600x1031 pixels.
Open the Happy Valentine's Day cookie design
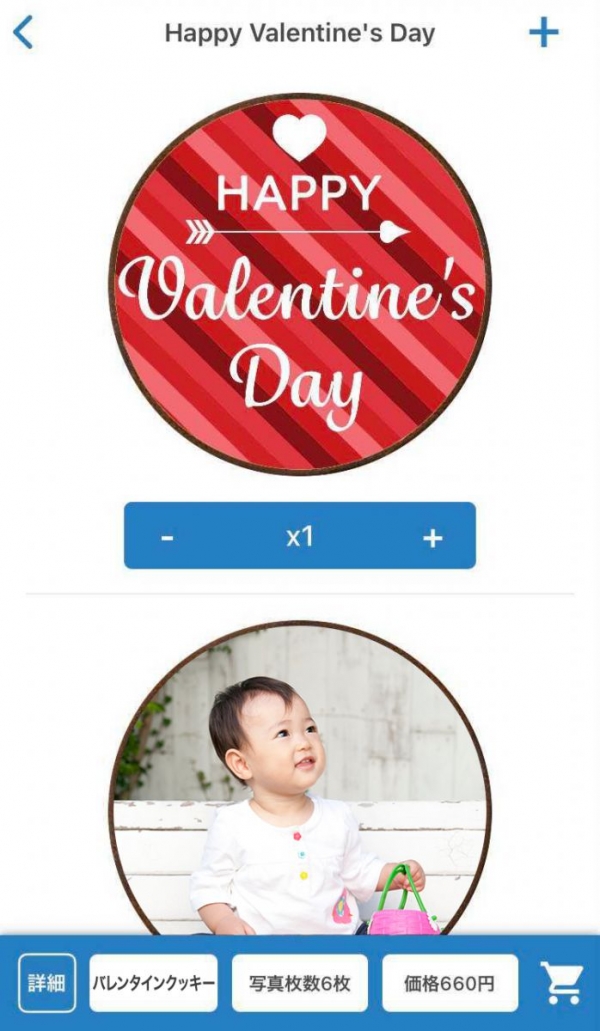tap(300, 284)
